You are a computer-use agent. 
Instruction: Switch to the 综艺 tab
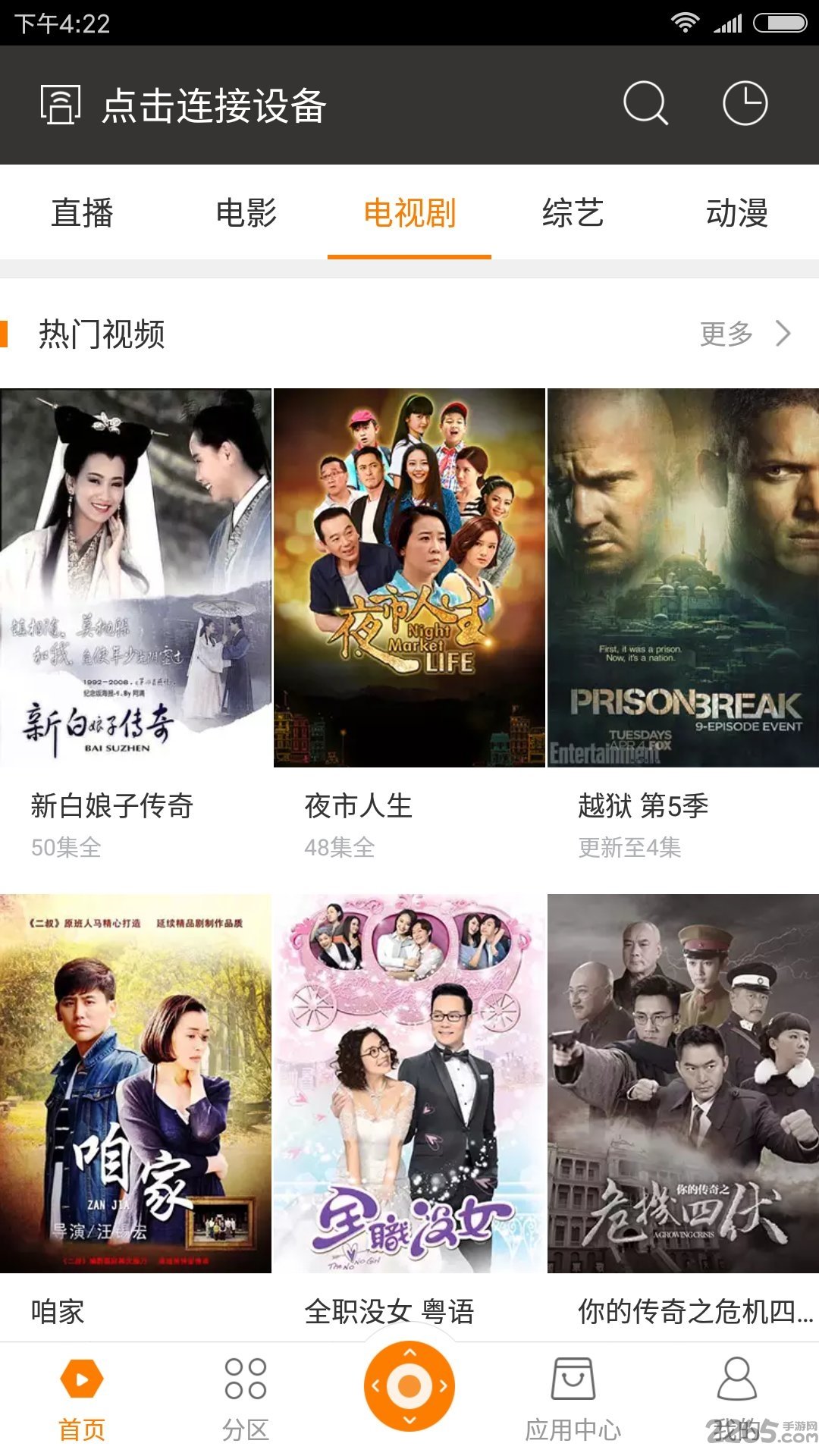pyautogui.click(x=573, y=213)
